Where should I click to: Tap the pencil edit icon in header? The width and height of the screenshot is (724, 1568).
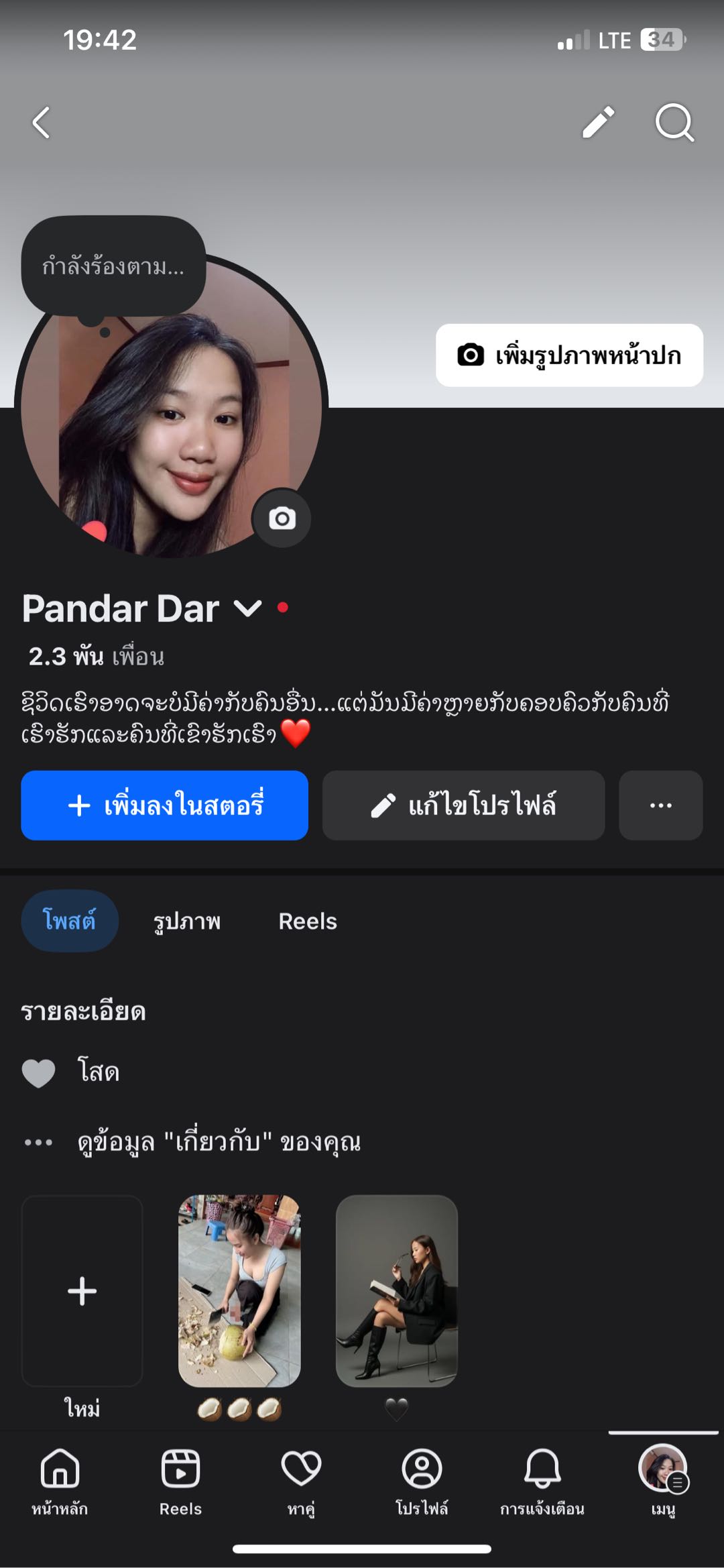point(598,122)
